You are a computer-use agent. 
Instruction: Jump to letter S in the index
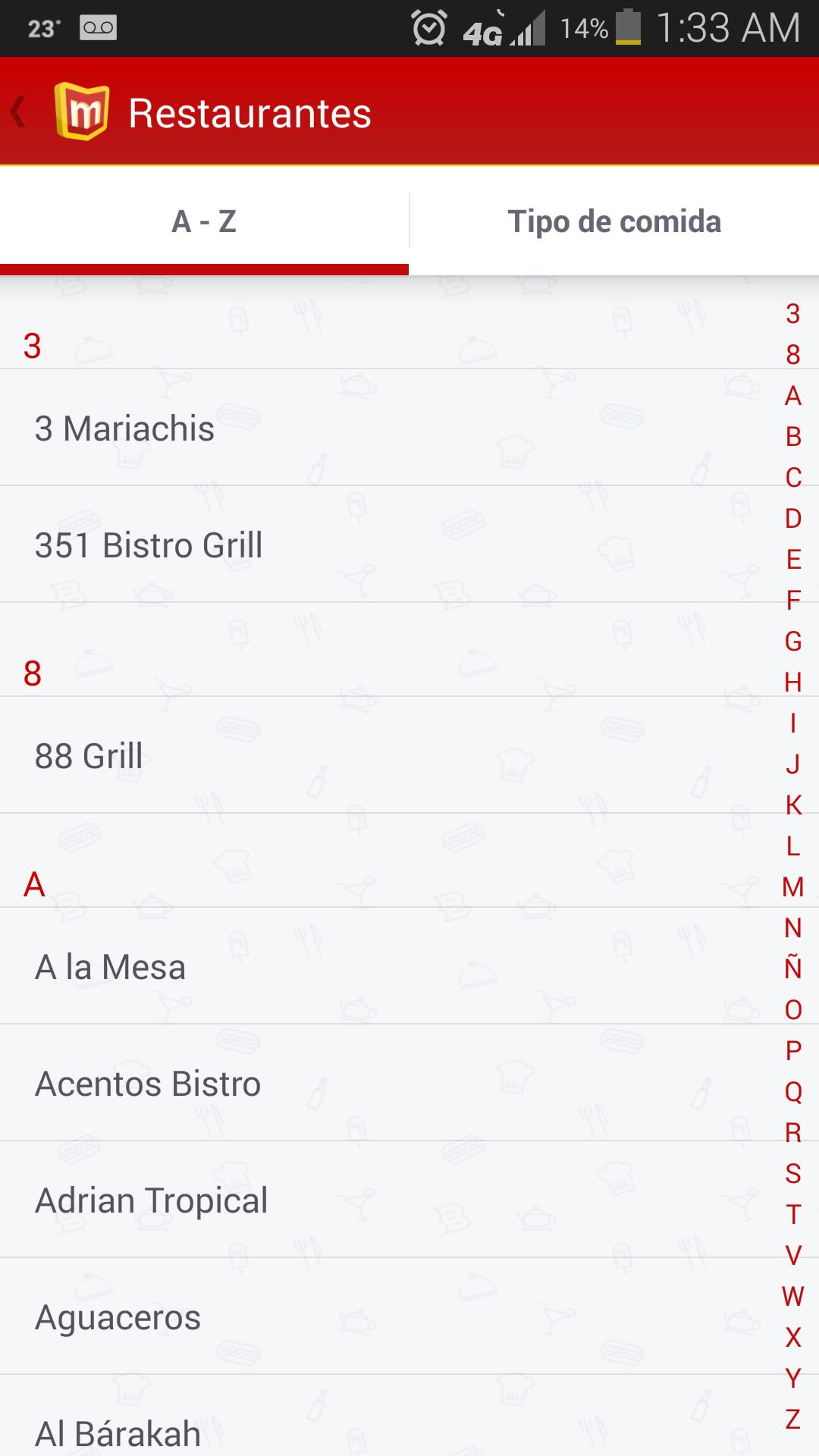[793, 1173]
